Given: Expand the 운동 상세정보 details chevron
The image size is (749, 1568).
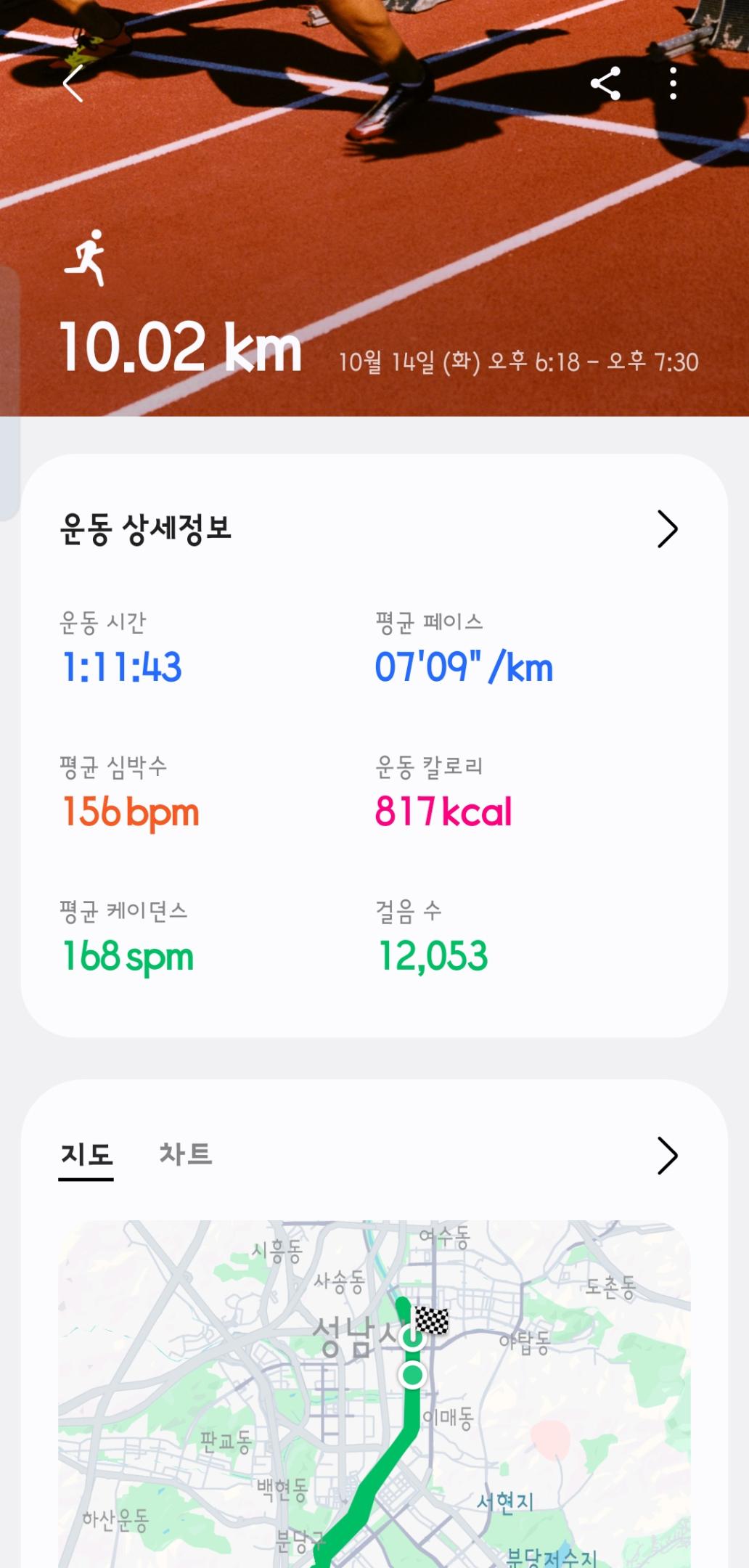Looking at the screenshot, I should coord(667,528).
